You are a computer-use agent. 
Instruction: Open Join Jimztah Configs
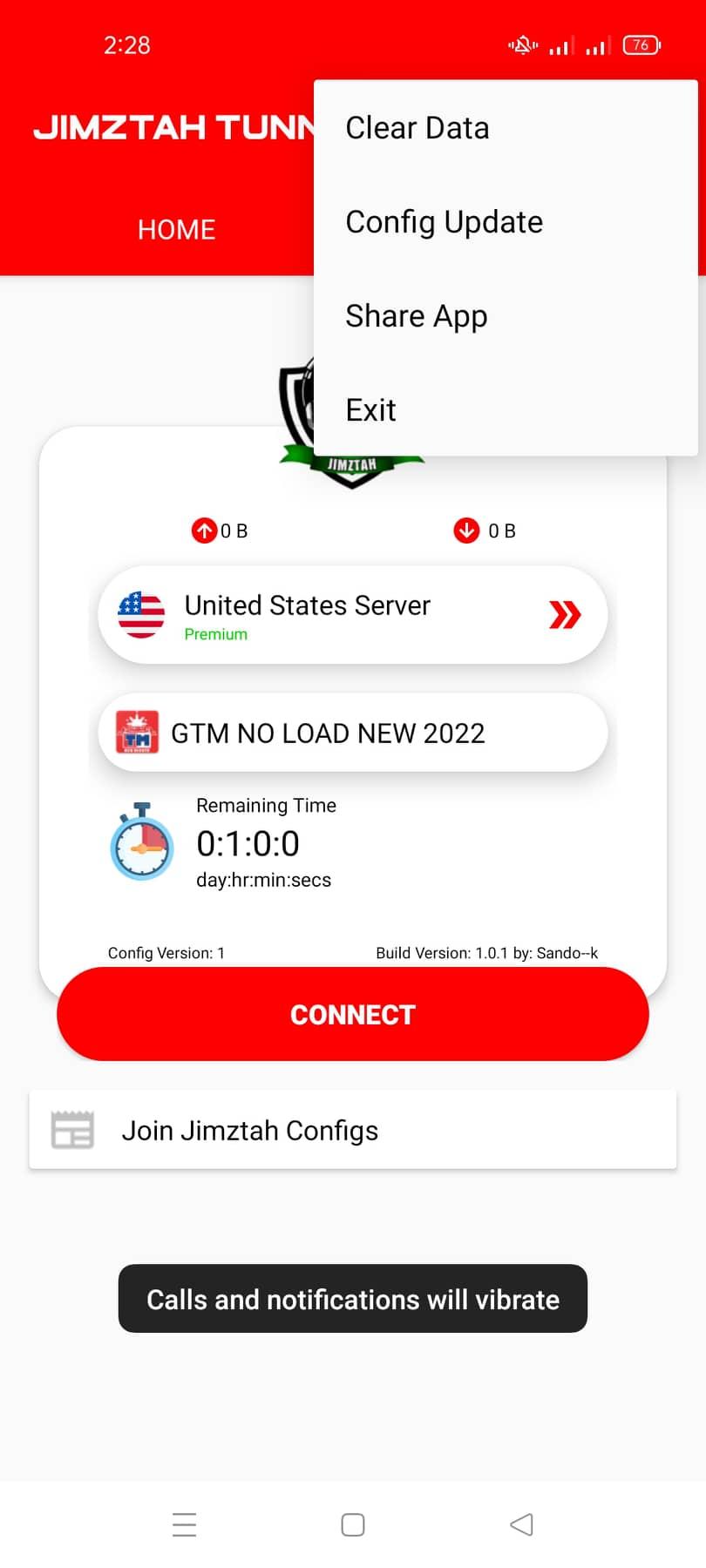352,1130
